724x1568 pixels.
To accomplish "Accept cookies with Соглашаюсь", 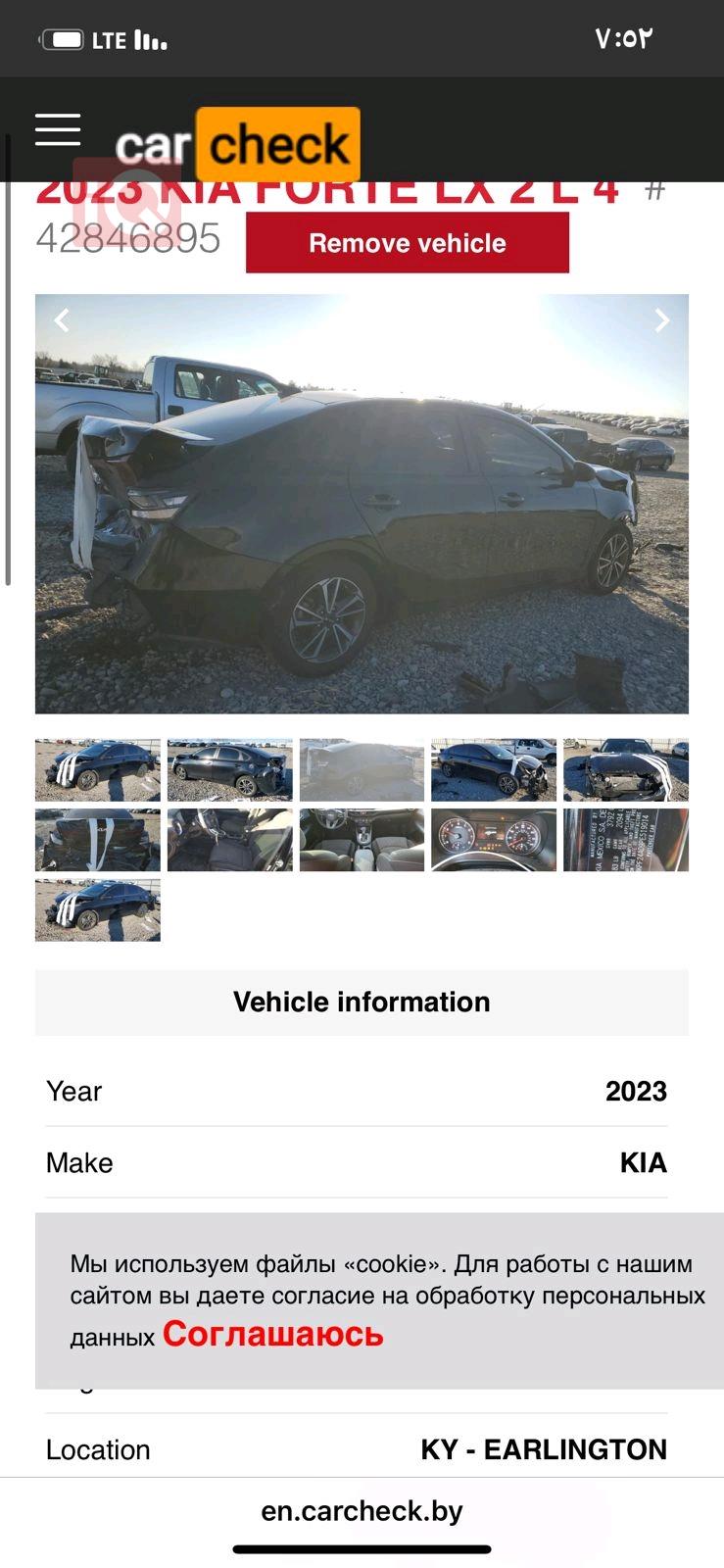I will tap(272, 1334).
